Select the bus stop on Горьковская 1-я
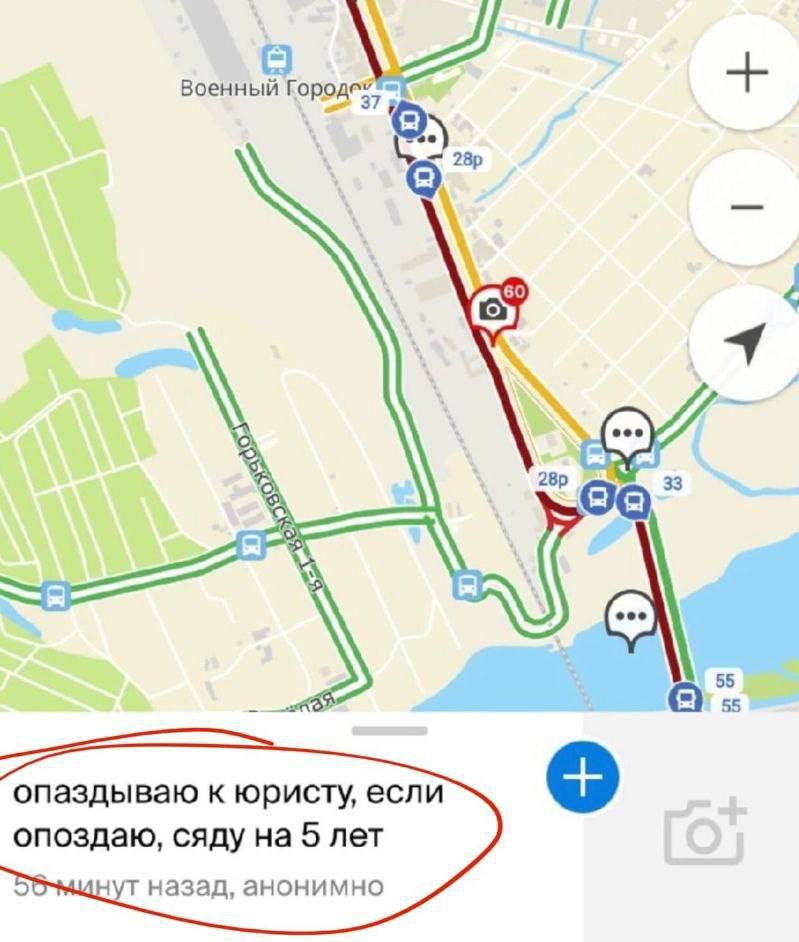This screenshot has width=799, height=942. [250, 545]
